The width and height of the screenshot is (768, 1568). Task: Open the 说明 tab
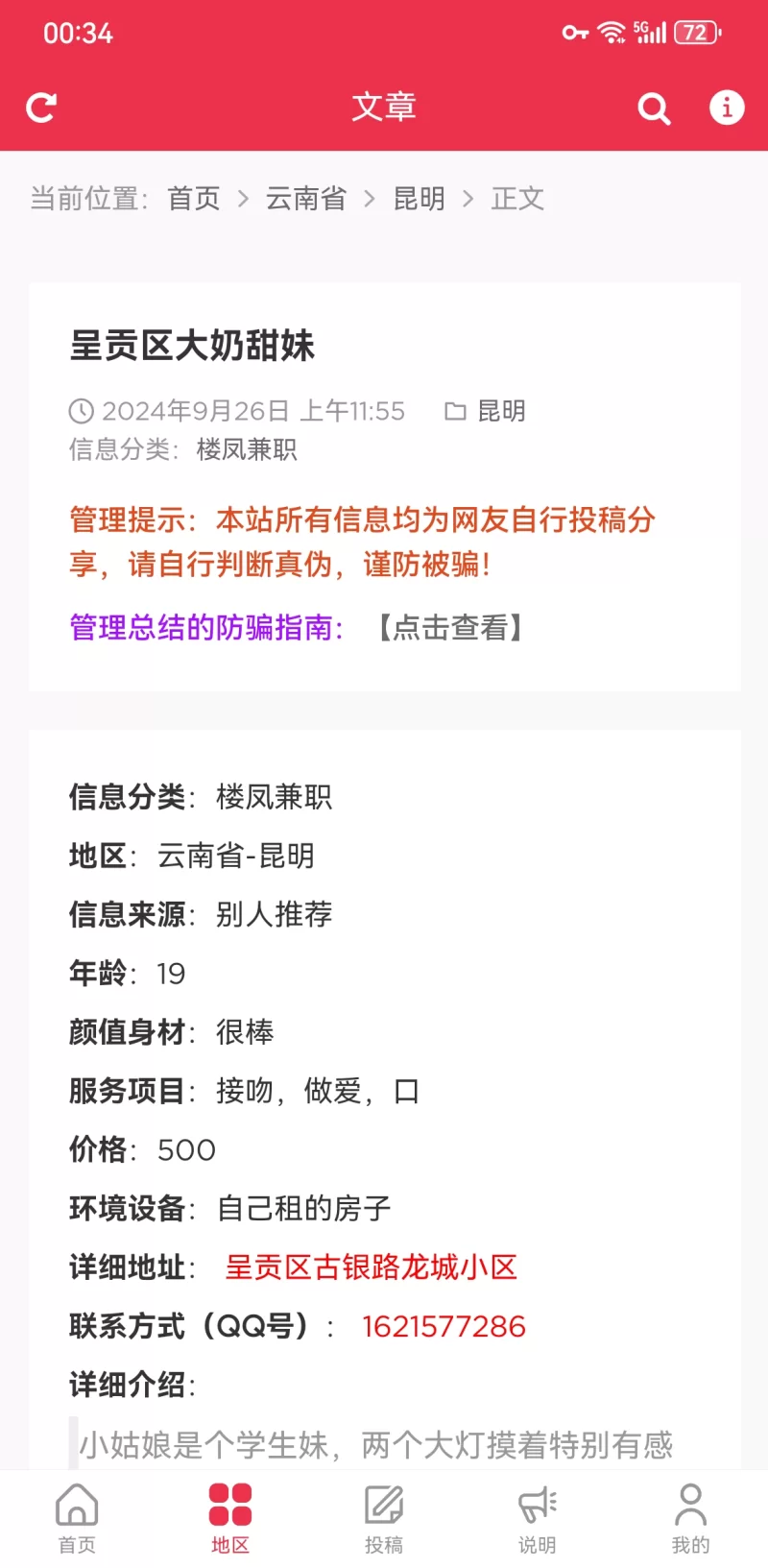538,1517
